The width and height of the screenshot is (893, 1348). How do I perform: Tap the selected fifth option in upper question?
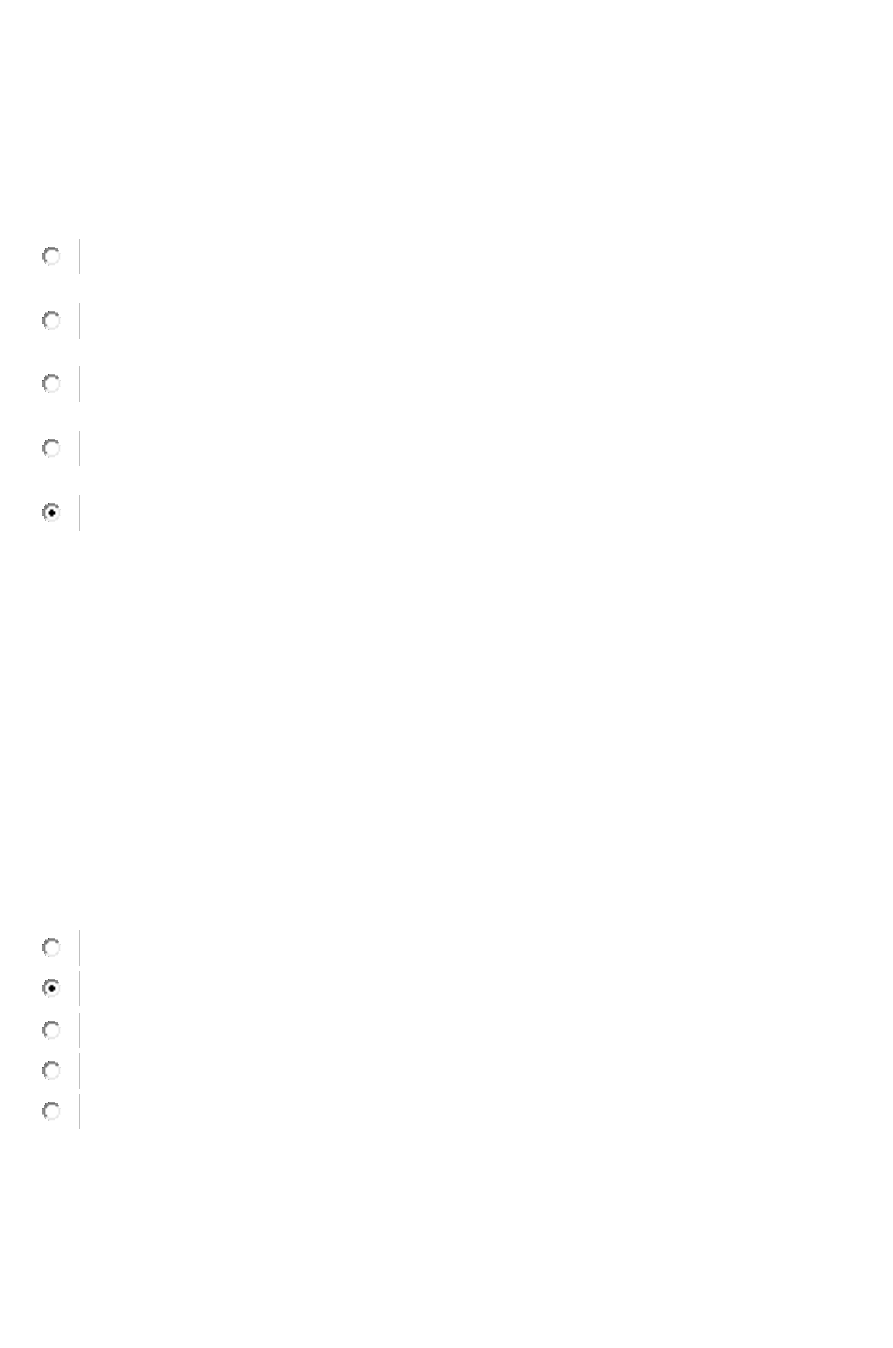pos(51,512)
